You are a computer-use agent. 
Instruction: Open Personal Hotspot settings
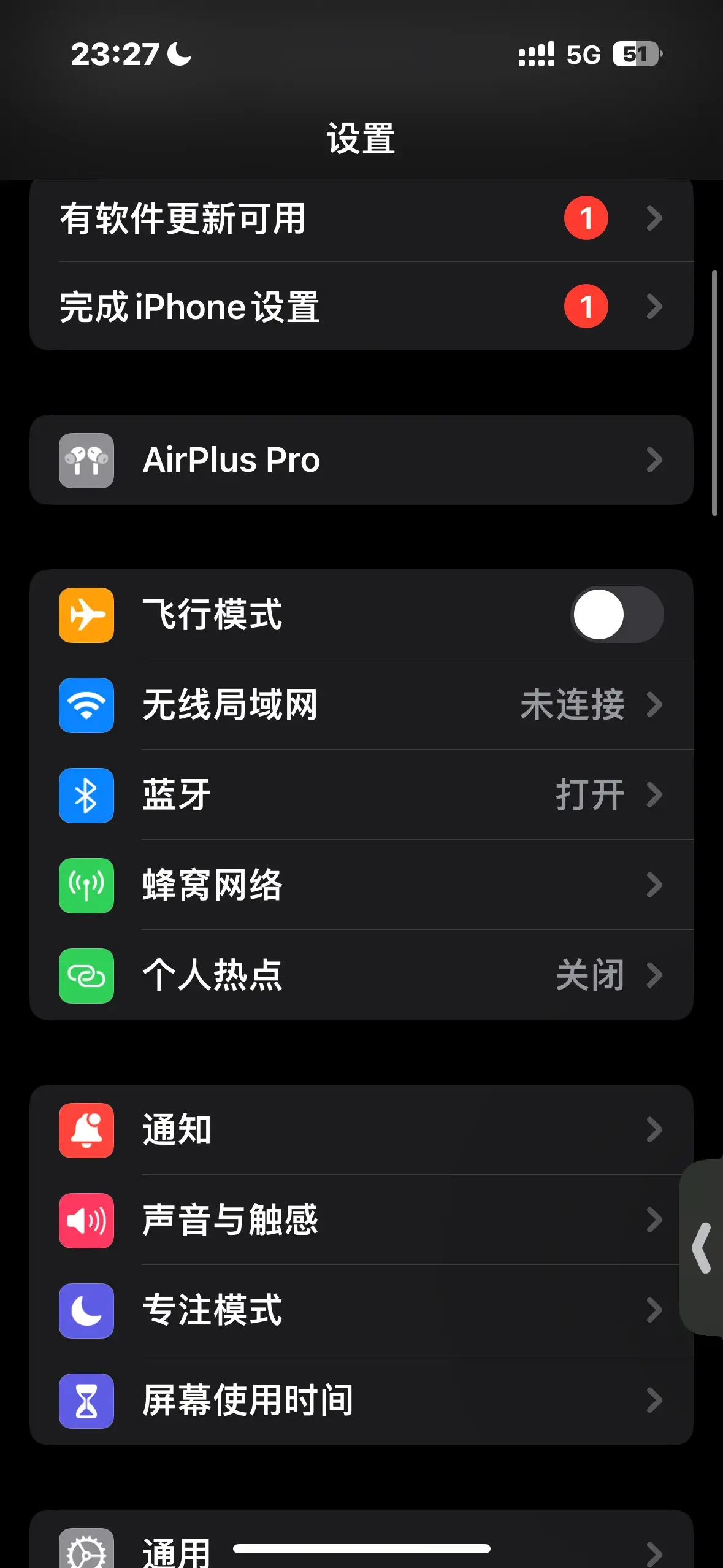[361, 975]
